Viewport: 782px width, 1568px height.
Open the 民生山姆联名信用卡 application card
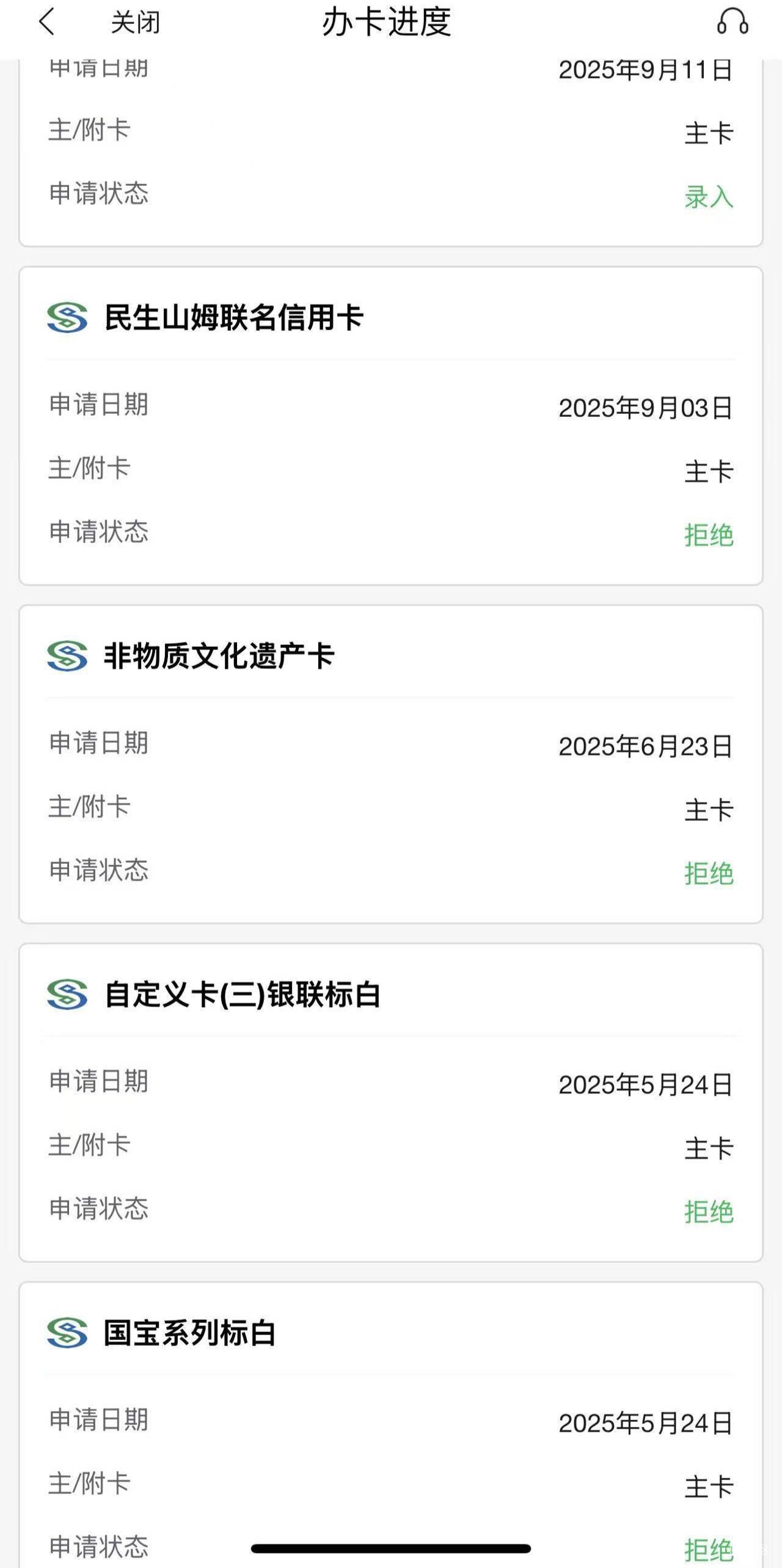234,318
